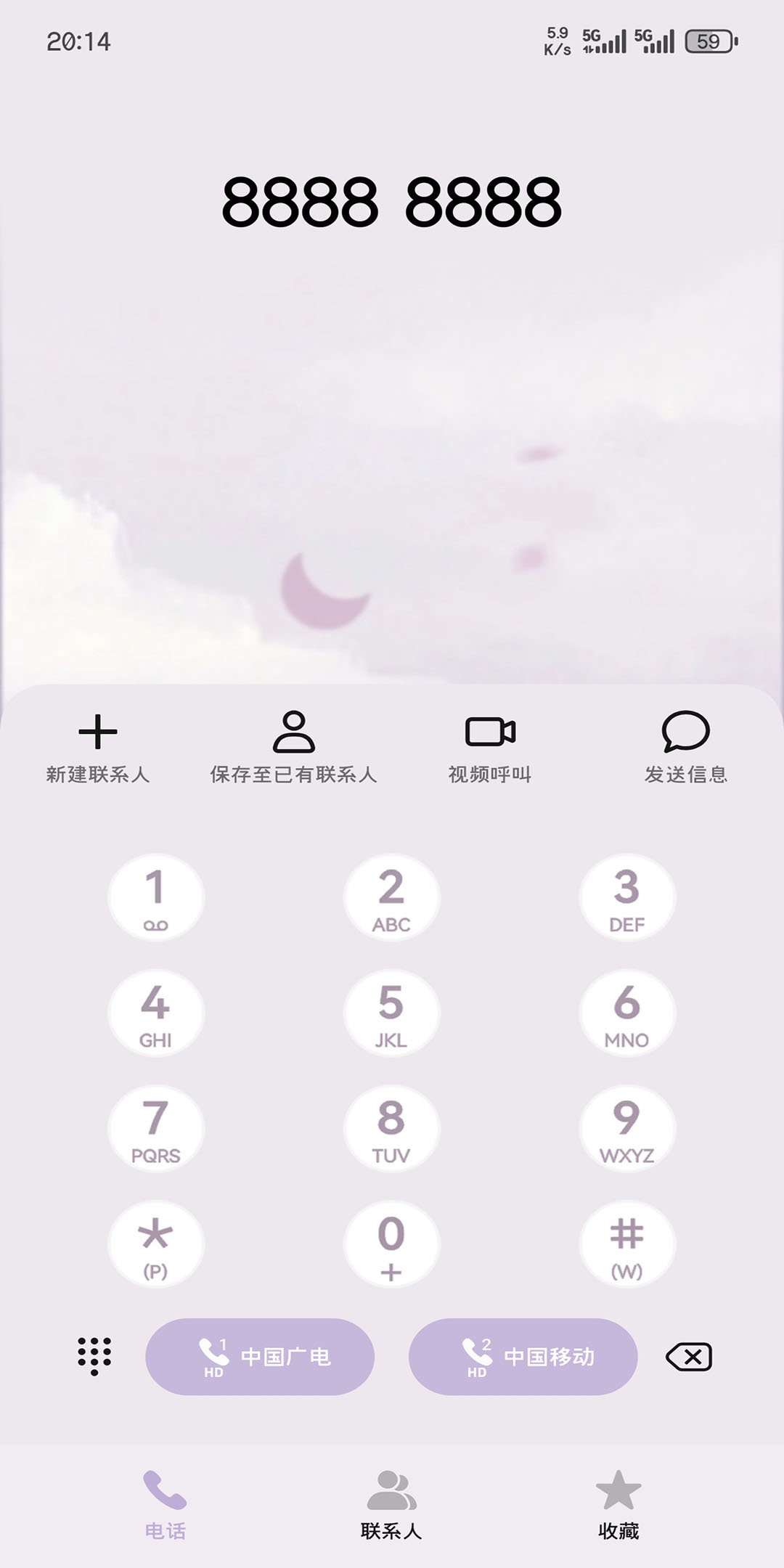Dial digit 8 TUV
The width and height of the screenshot is (784, 1568).
pyautogui.click(x=391, y=1129)
